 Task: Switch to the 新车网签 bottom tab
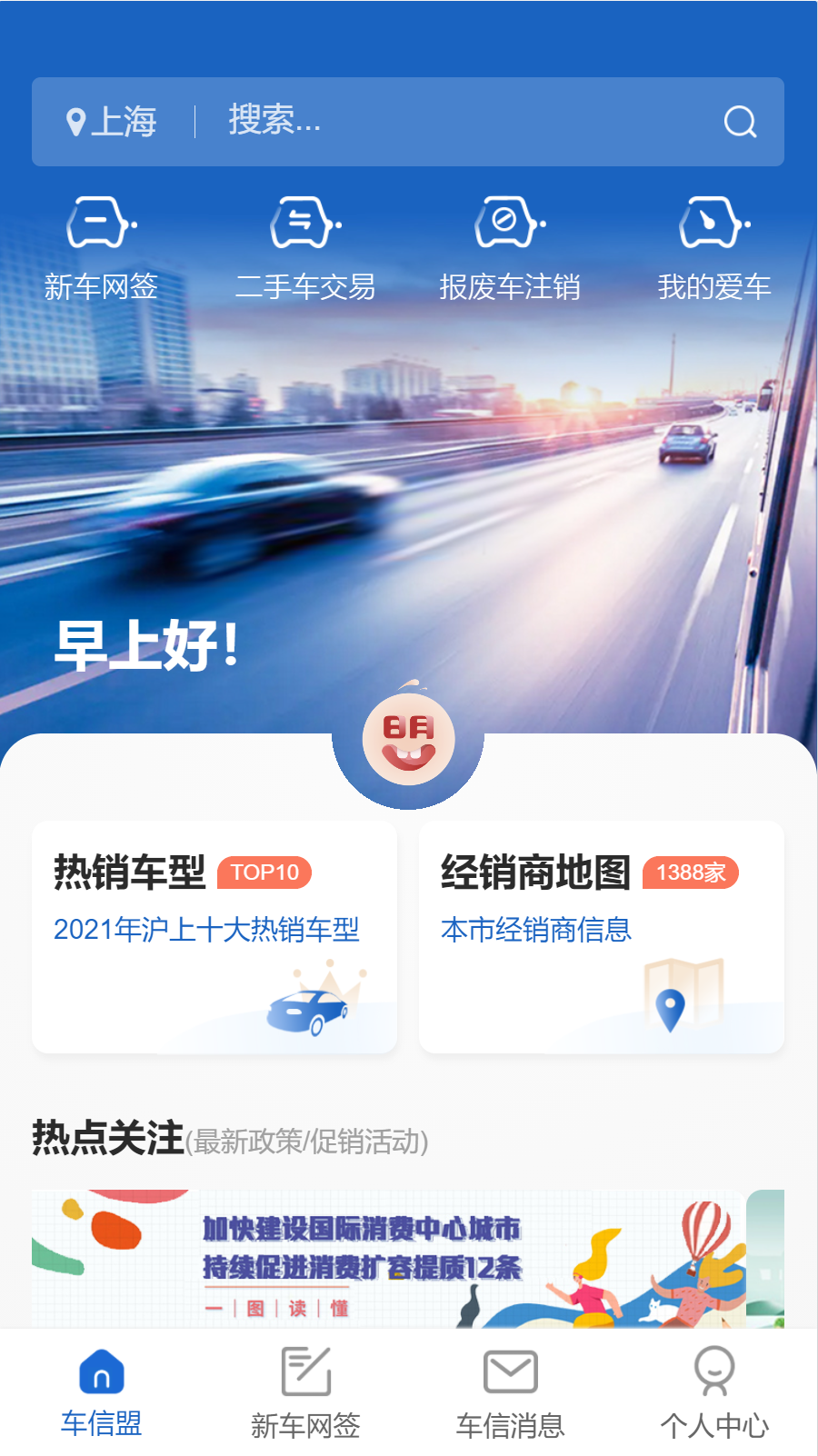305,1392
